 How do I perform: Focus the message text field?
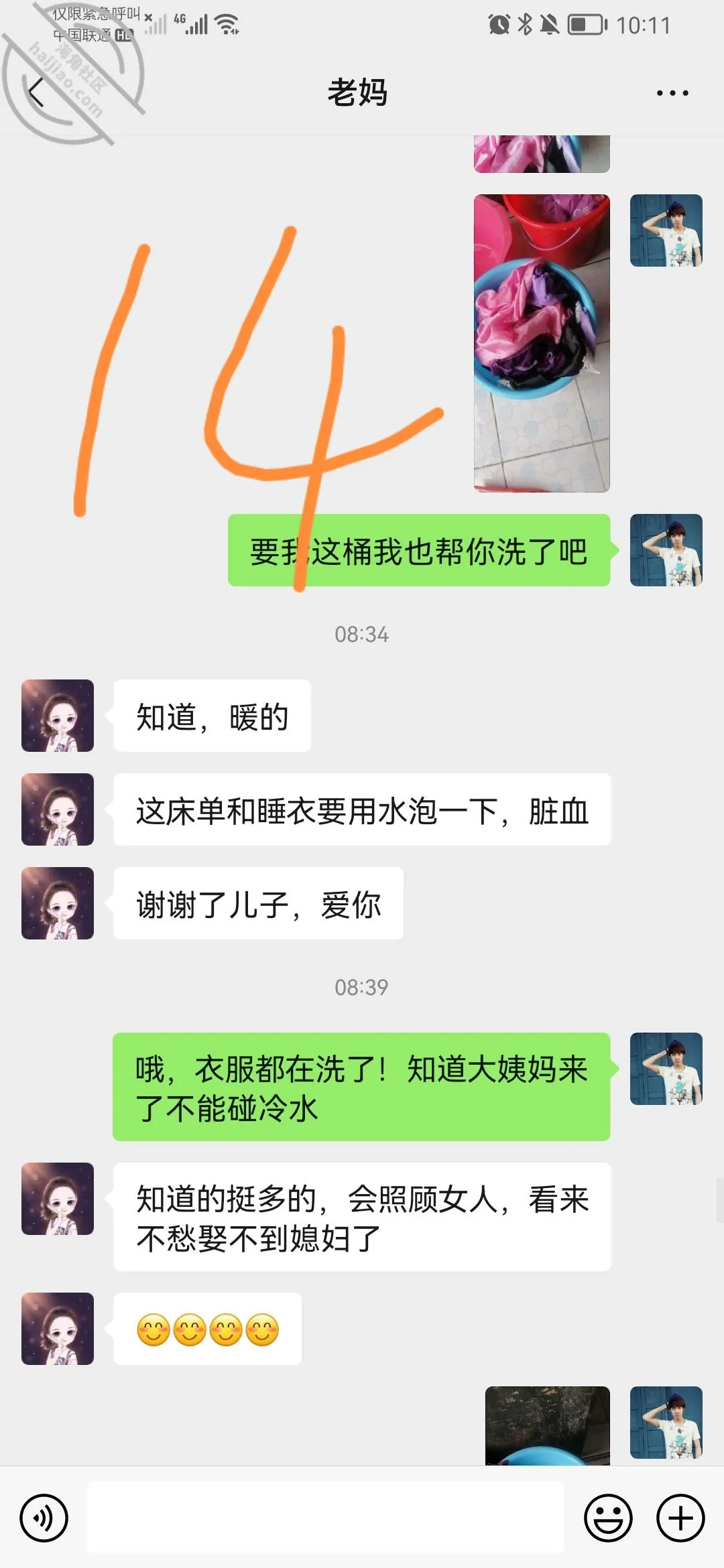coord(326,1517)
